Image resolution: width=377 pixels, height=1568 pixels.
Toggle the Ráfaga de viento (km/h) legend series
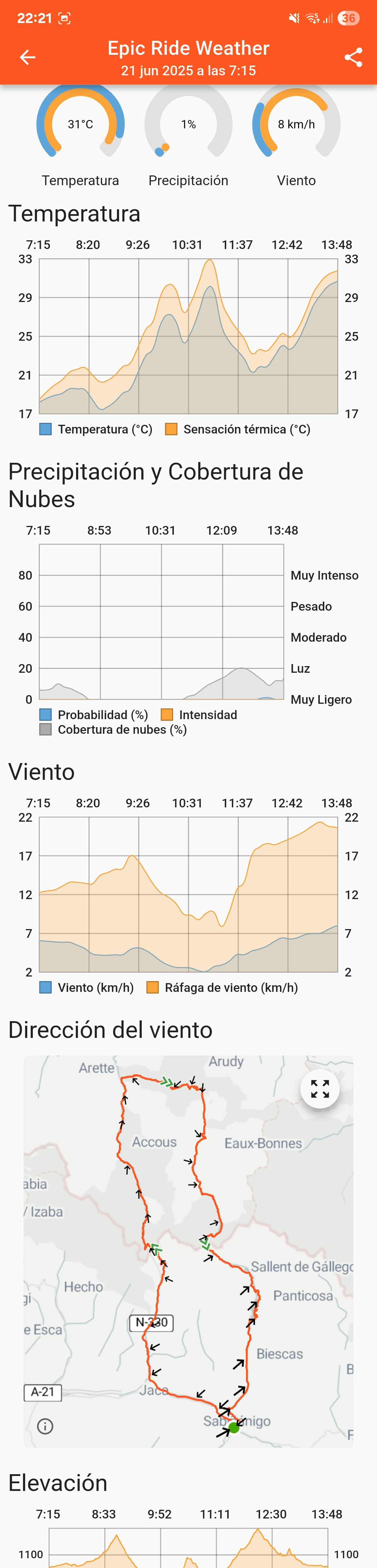pos(223,987)
